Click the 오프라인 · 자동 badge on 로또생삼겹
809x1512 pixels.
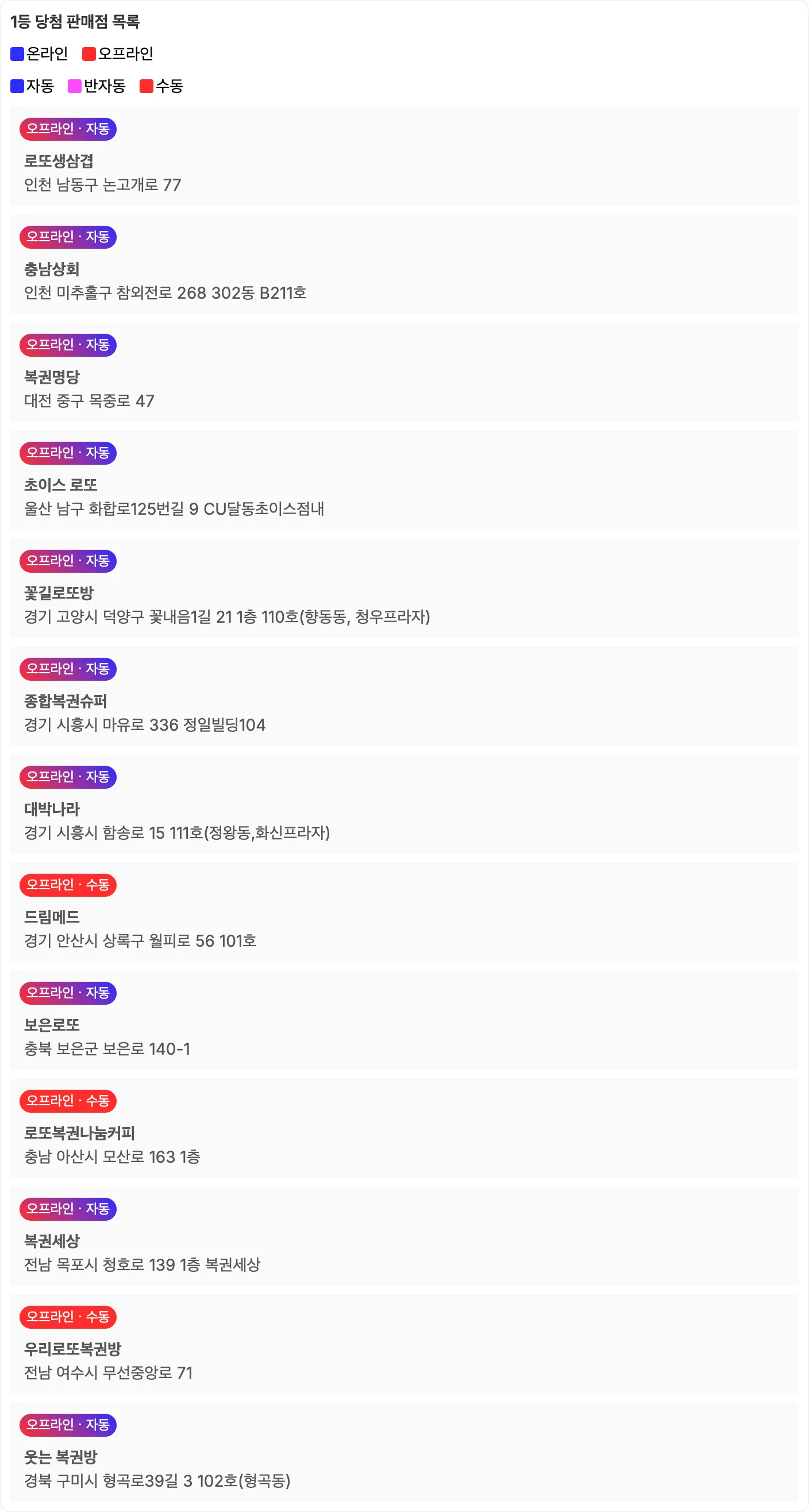pyautogui.click(x=68, y=129)
